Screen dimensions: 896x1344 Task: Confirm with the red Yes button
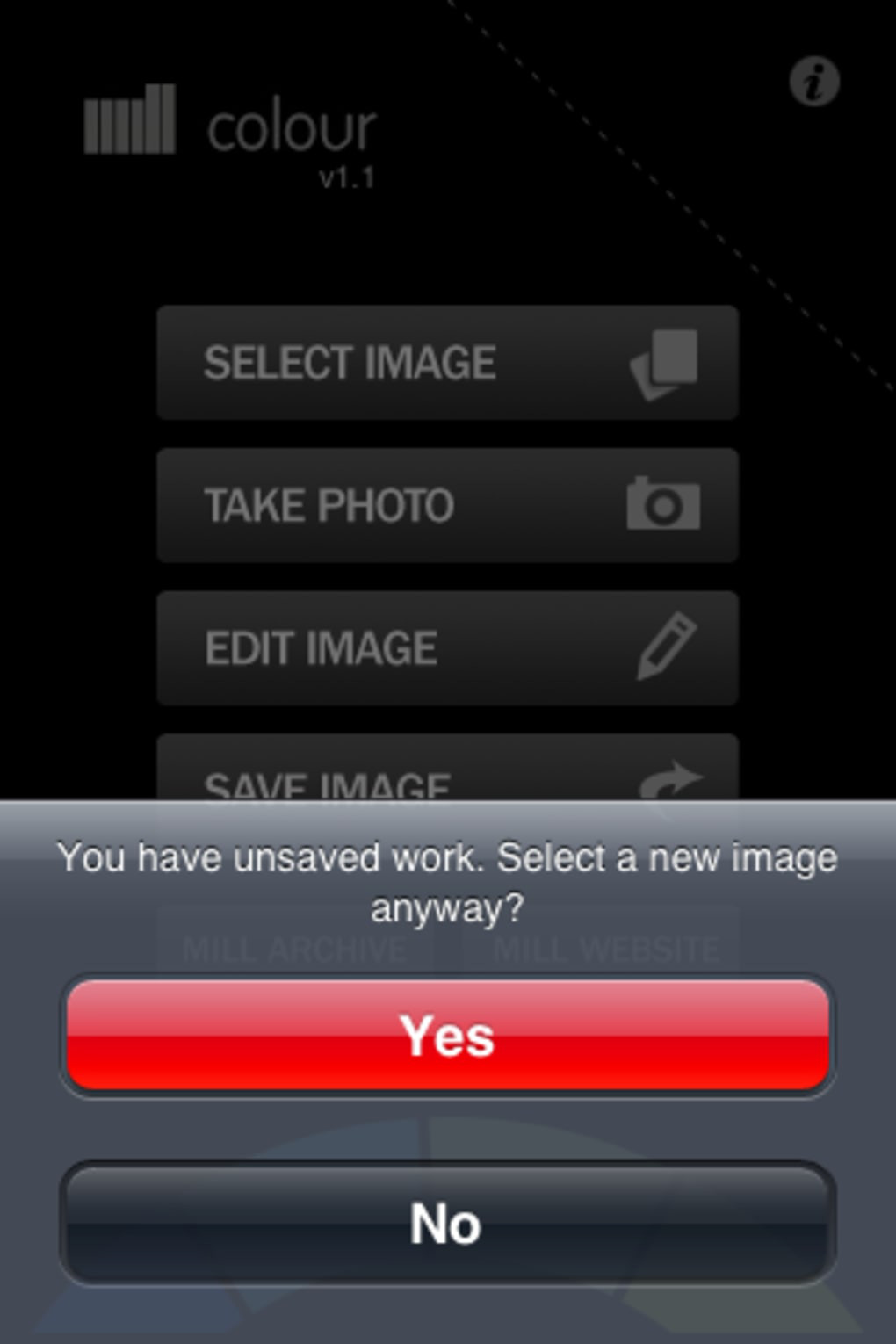pyautogui.click(x=447, y=1036)
